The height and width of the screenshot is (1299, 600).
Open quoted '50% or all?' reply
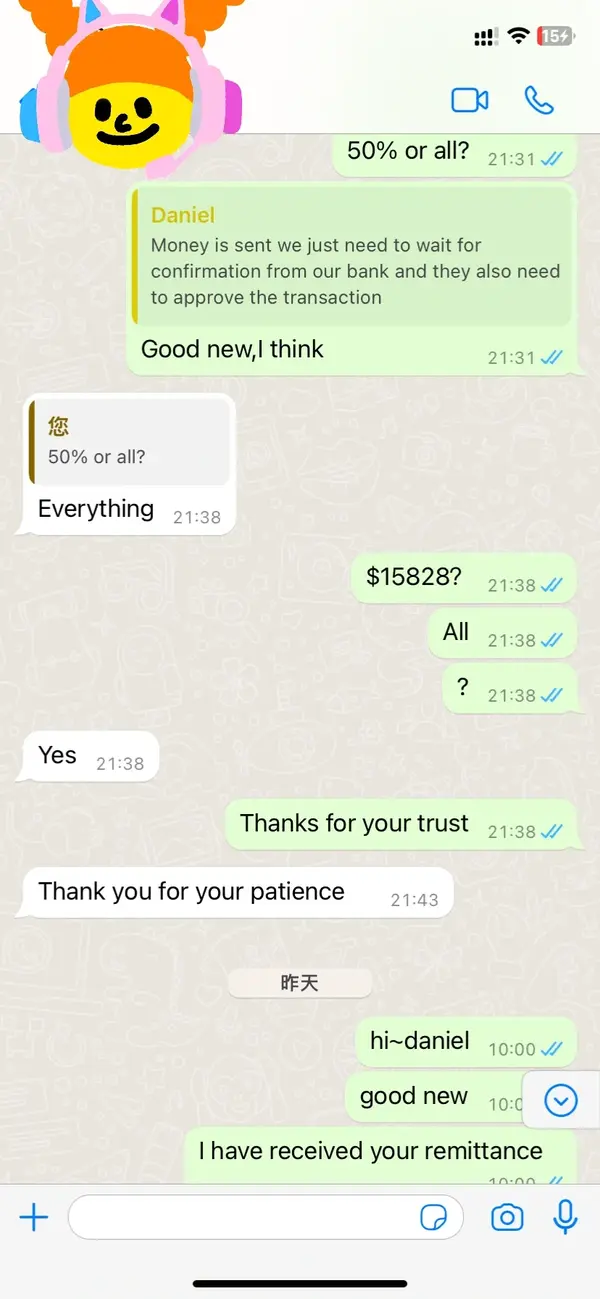click(x=129, y=441)
